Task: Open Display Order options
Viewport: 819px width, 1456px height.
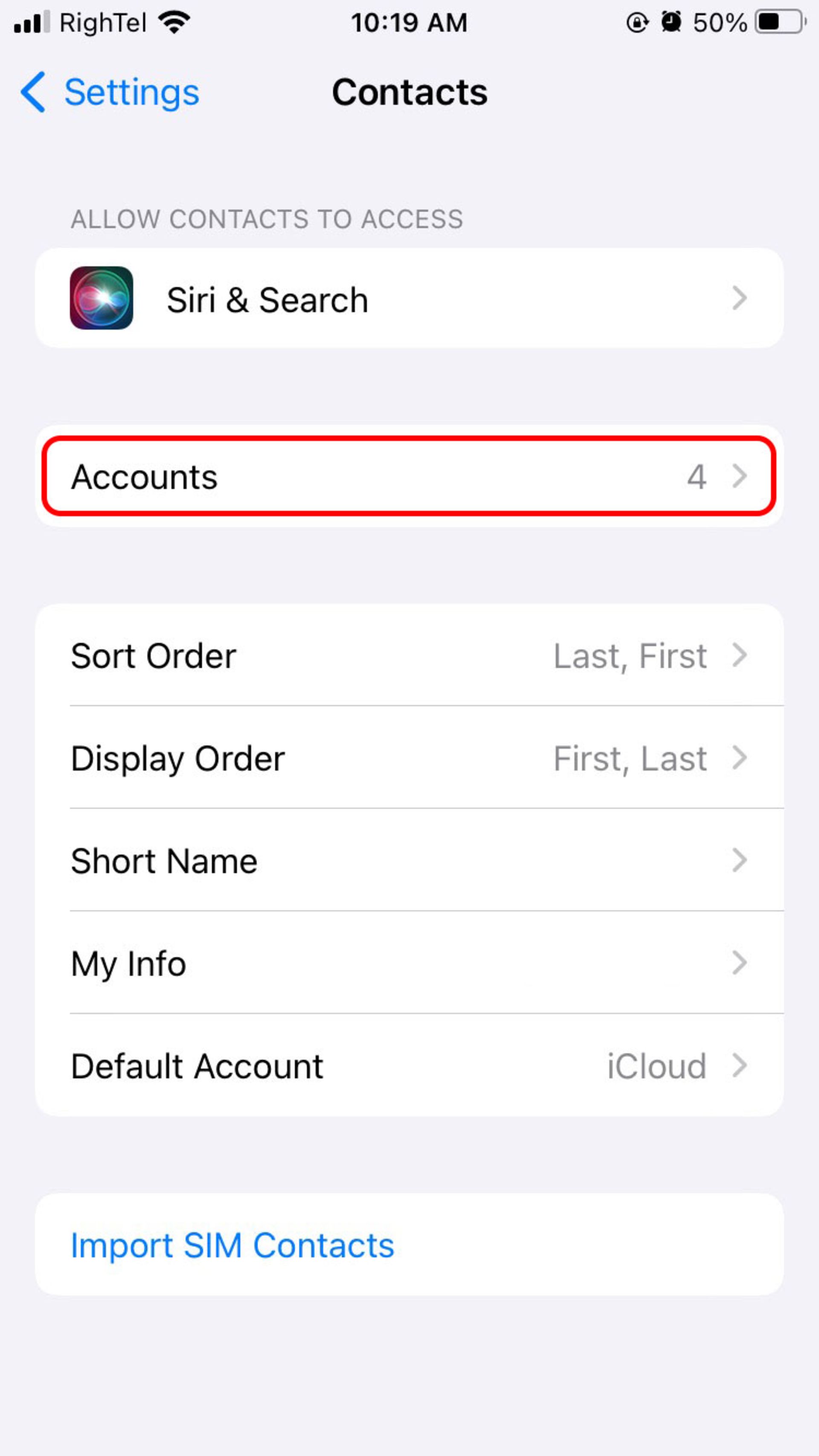Action: click(x=408, y=758)
